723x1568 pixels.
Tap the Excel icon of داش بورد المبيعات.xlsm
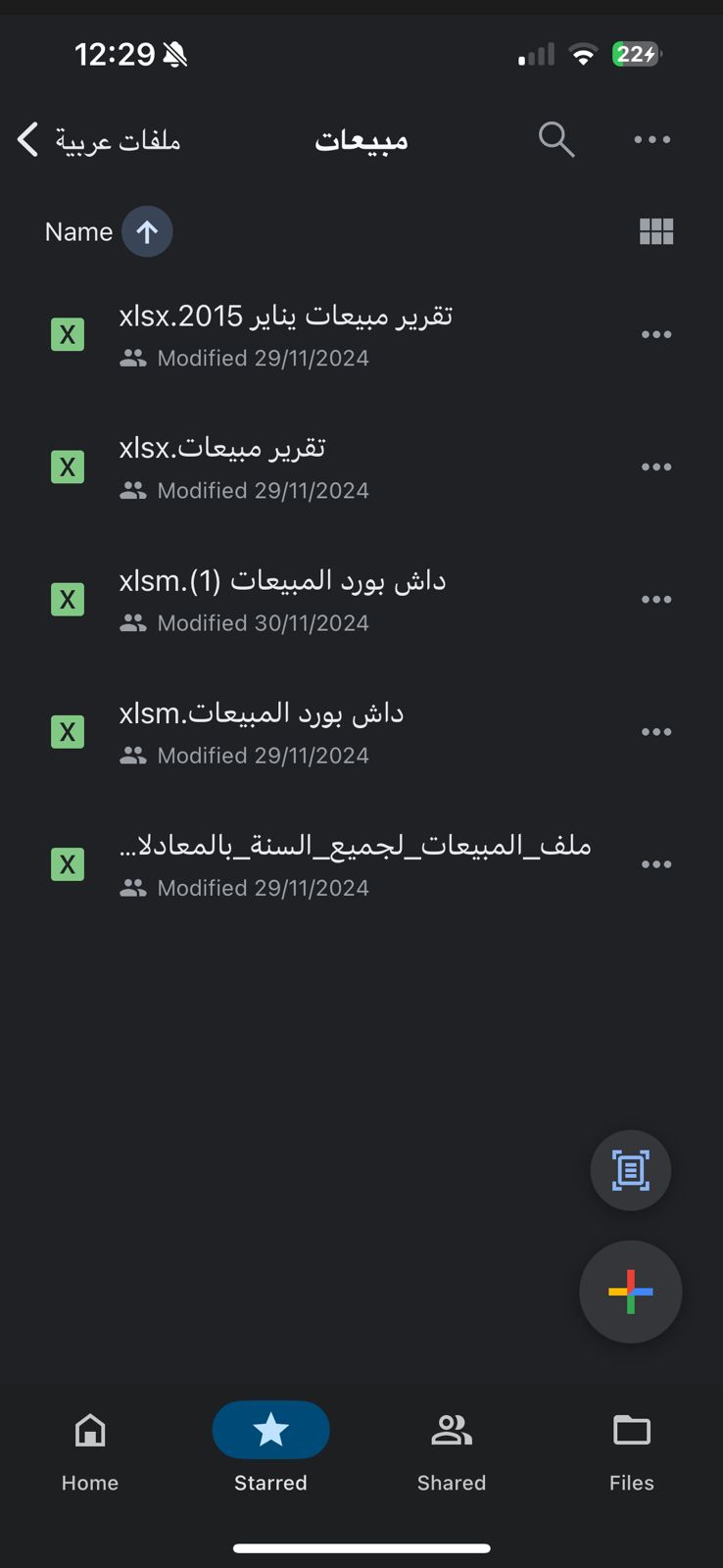(67, 731)
